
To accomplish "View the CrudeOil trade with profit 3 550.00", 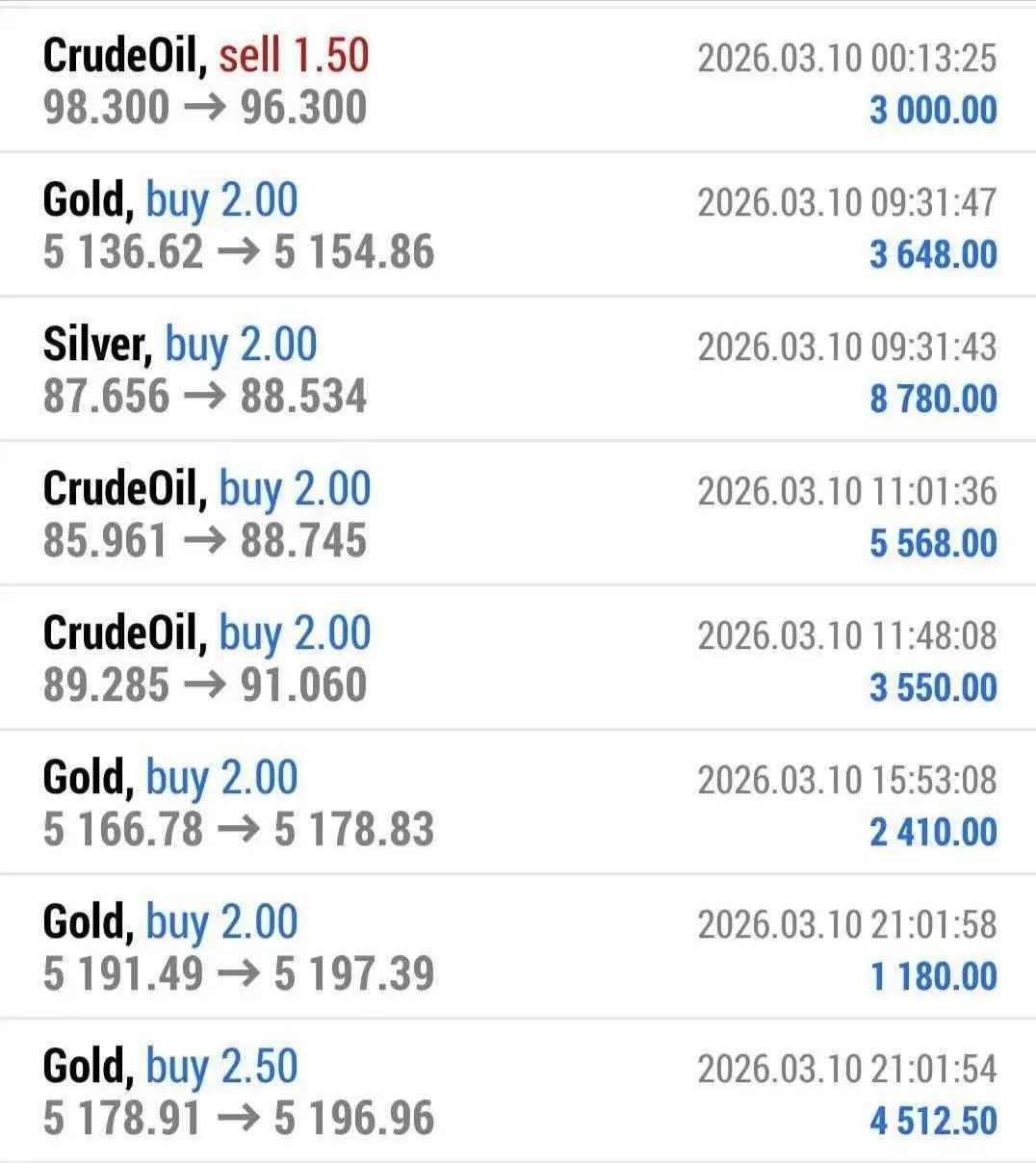I will pyautogui.click(x=518, y=659).
